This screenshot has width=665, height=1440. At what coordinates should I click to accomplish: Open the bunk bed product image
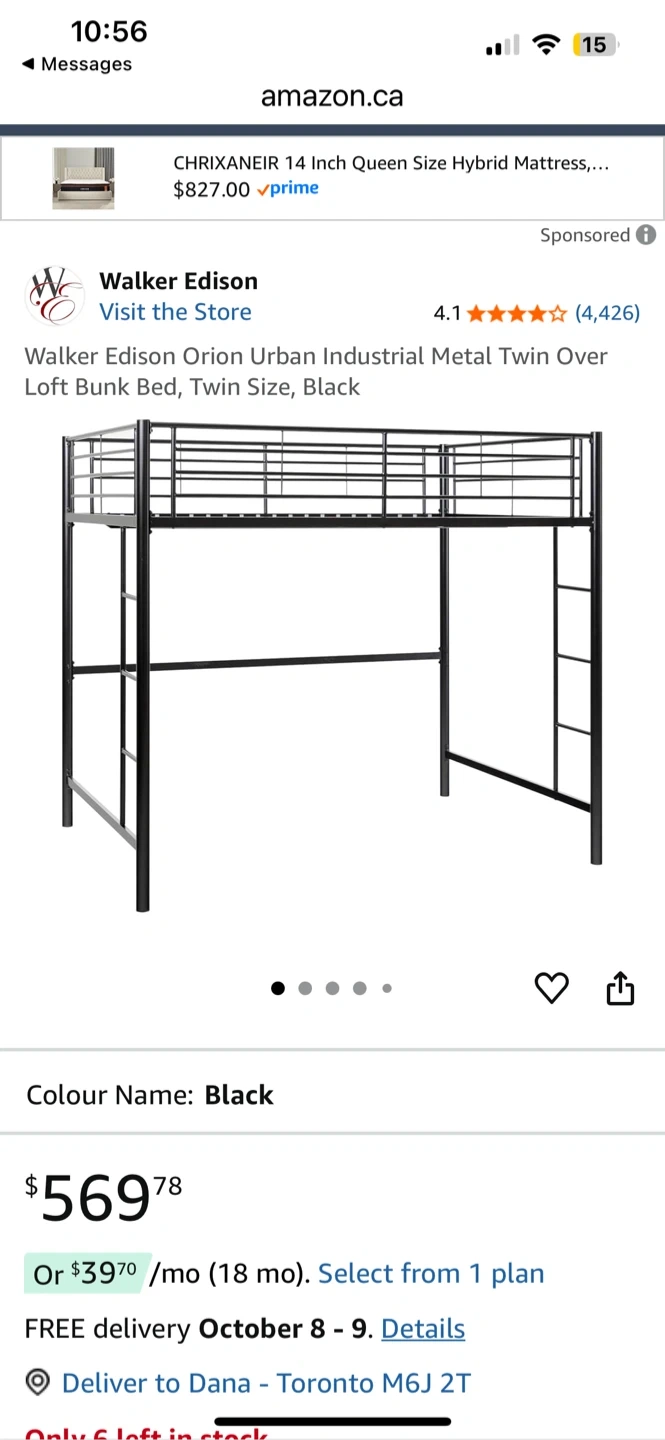(x=332, y=665)
